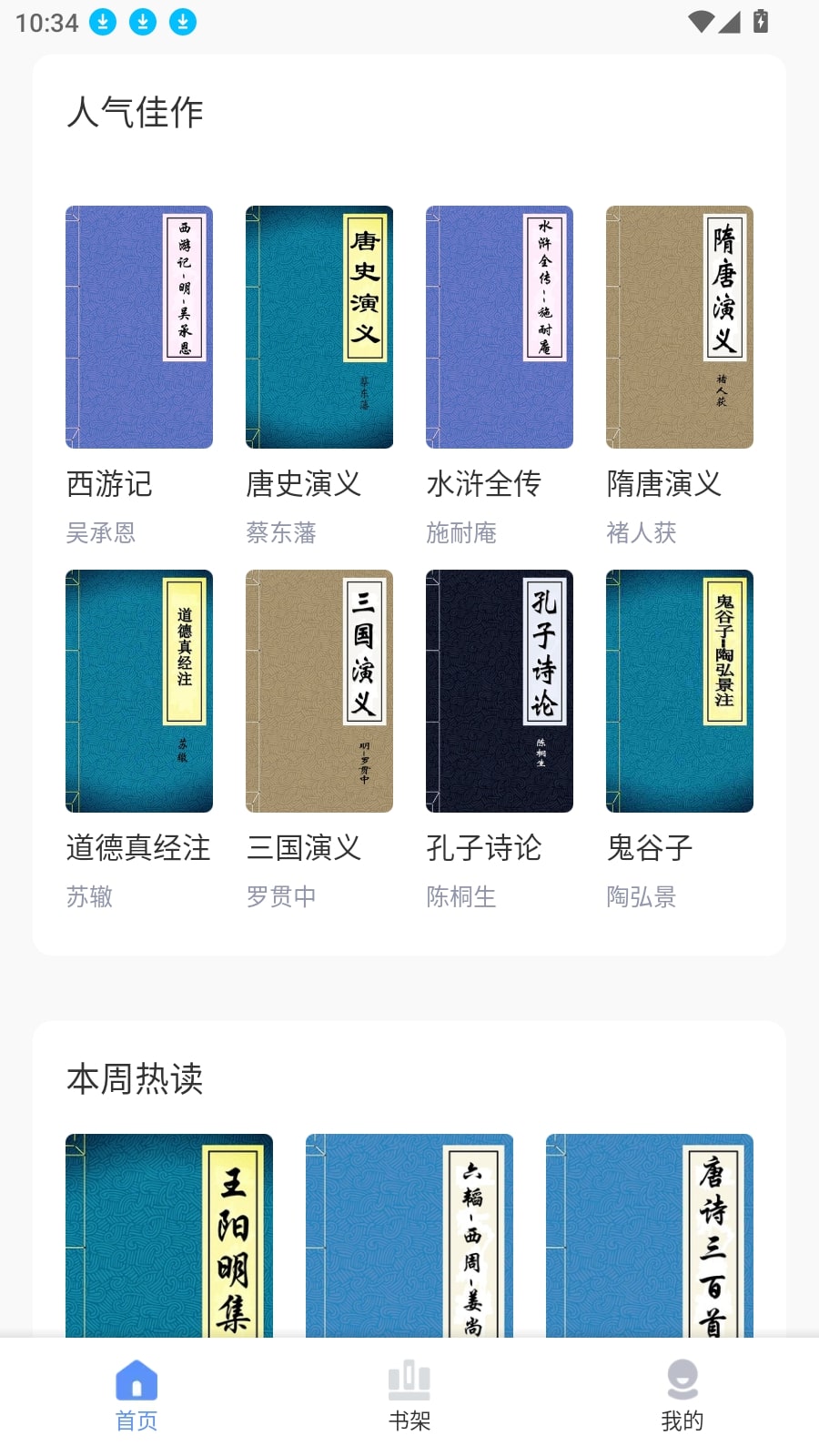Open the 孔子诗论 book cover
The height and width of the screenshot is (1456, 819).
pyautogui.click(x=499, y=692)
